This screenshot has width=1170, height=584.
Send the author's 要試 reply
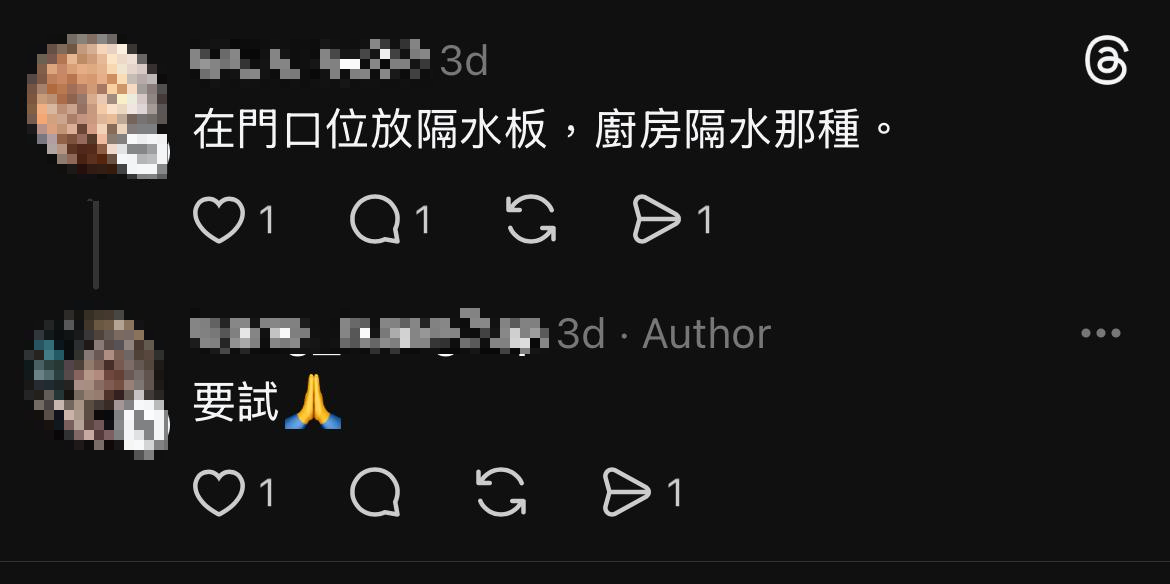pos(627,492)
